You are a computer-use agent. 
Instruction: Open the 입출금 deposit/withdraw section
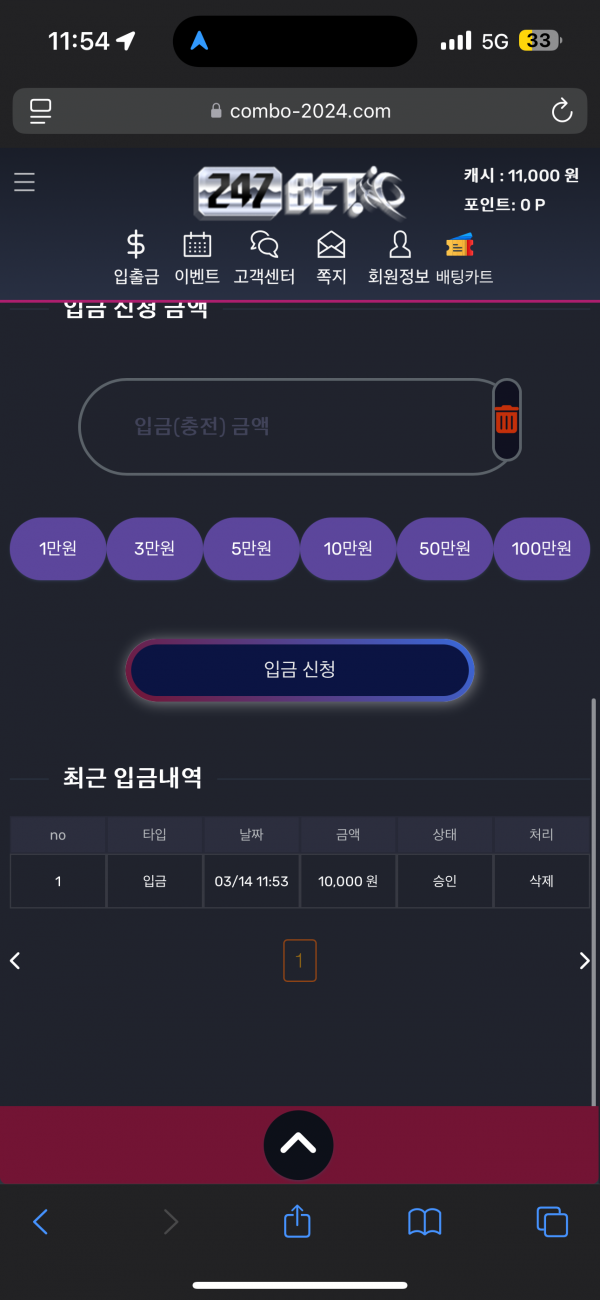pos(136,258)
